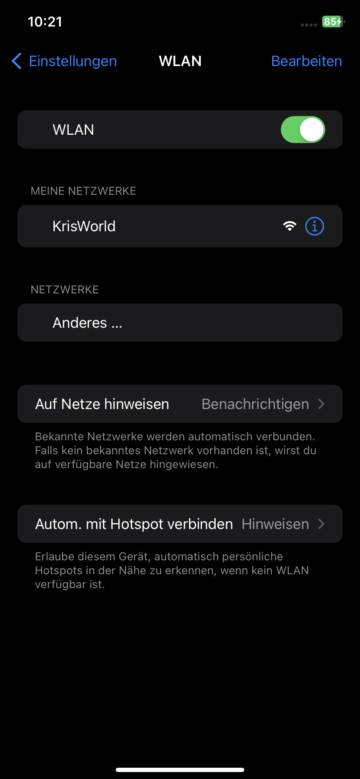Select the KrisWorld network
This screenshot has height=779, width=360.
[180, 226]
